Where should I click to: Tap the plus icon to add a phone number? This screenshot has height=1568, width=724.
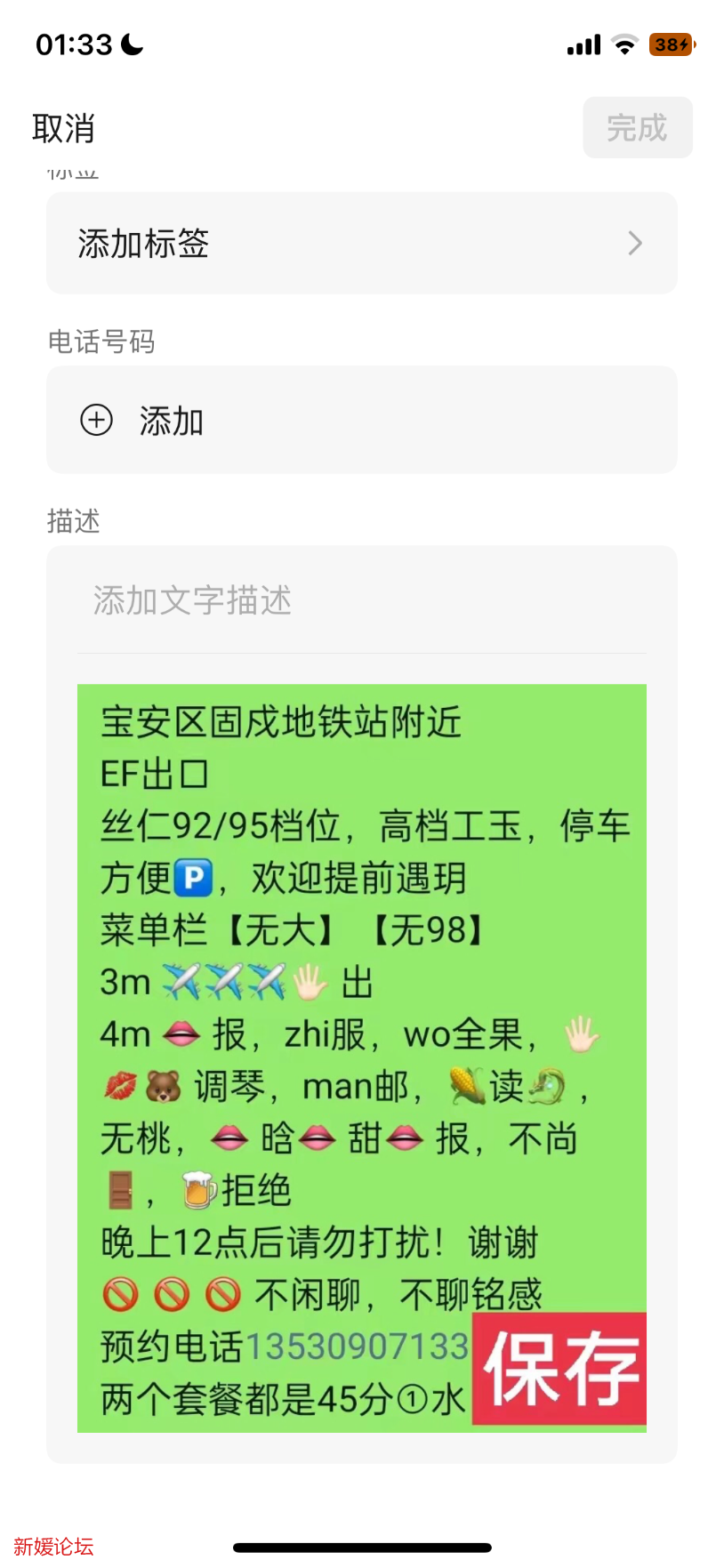96,420
